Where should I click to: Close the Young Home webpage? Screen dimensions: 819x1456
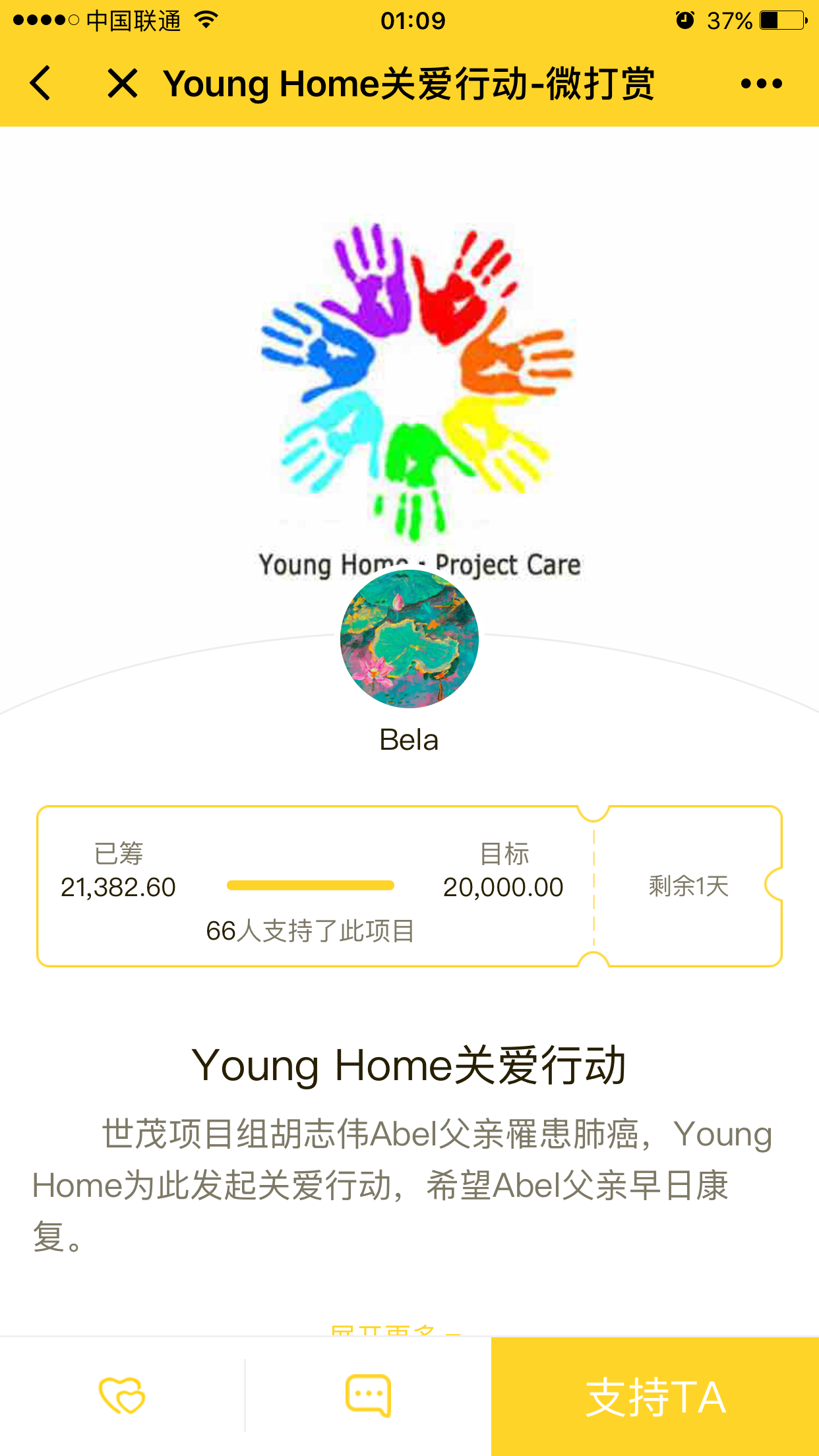pyautogui.click(x=123, y=84)
